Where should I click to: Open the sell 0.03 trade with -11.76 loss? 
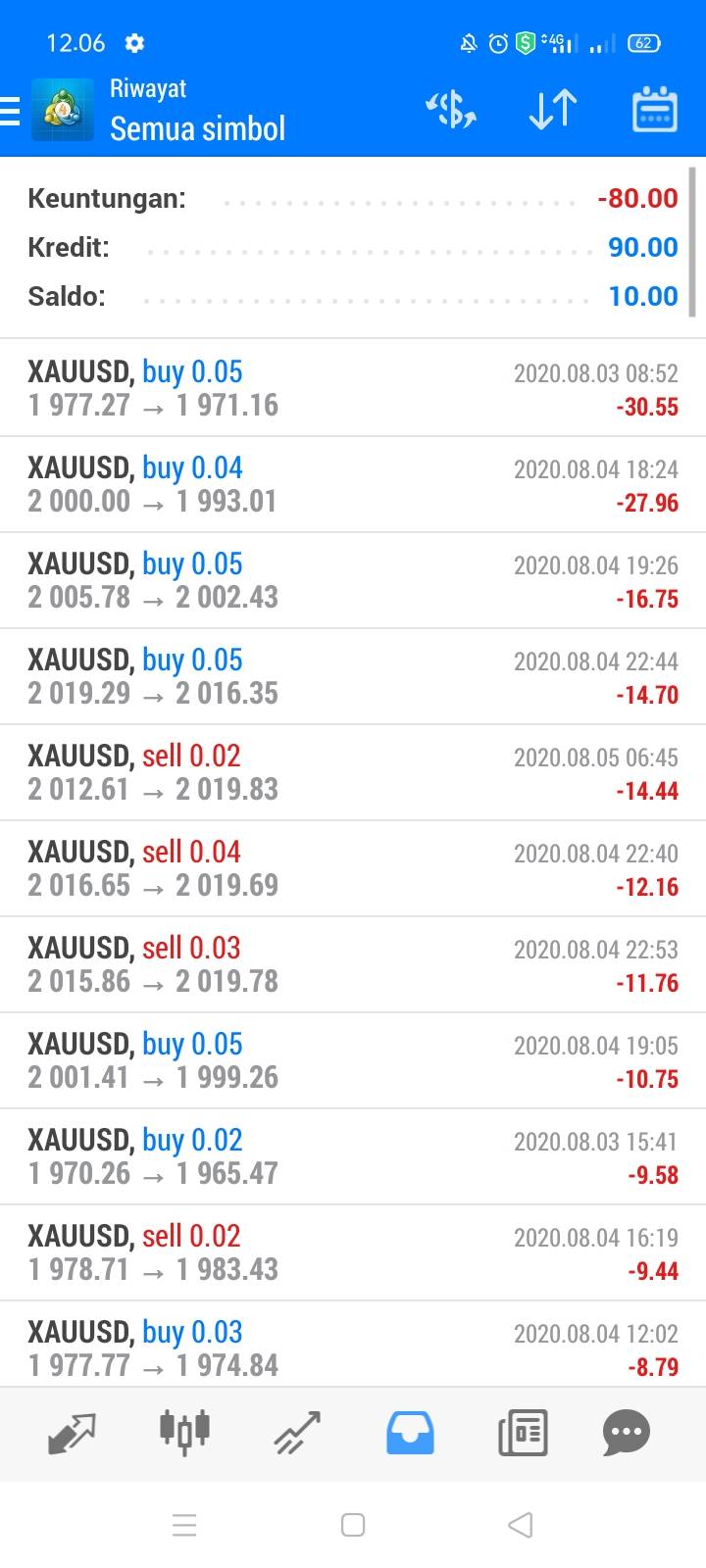point(353,964)
